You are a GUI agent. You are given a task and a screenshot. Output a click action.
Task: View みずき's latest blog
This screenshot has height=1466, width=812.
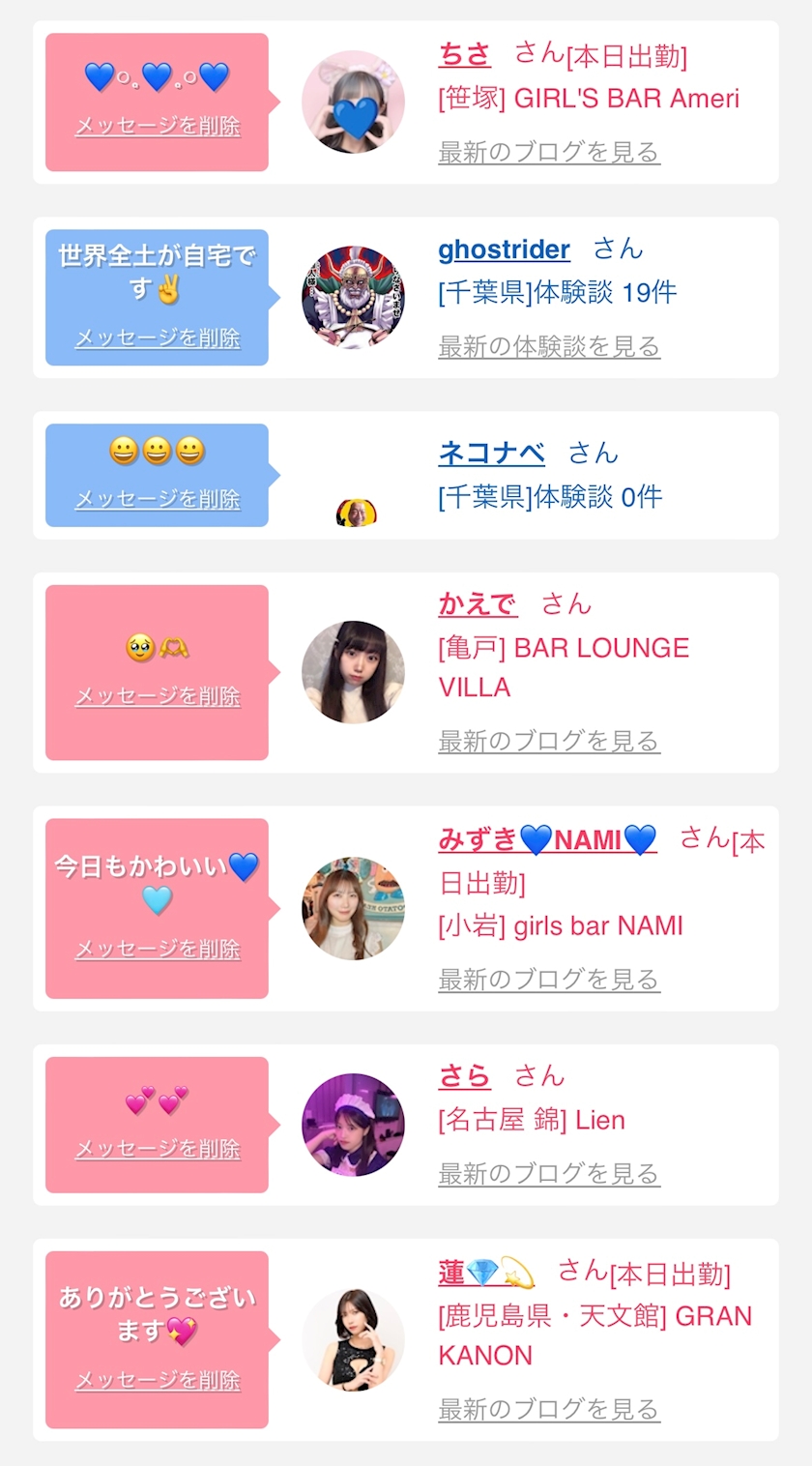coord(549,979)
